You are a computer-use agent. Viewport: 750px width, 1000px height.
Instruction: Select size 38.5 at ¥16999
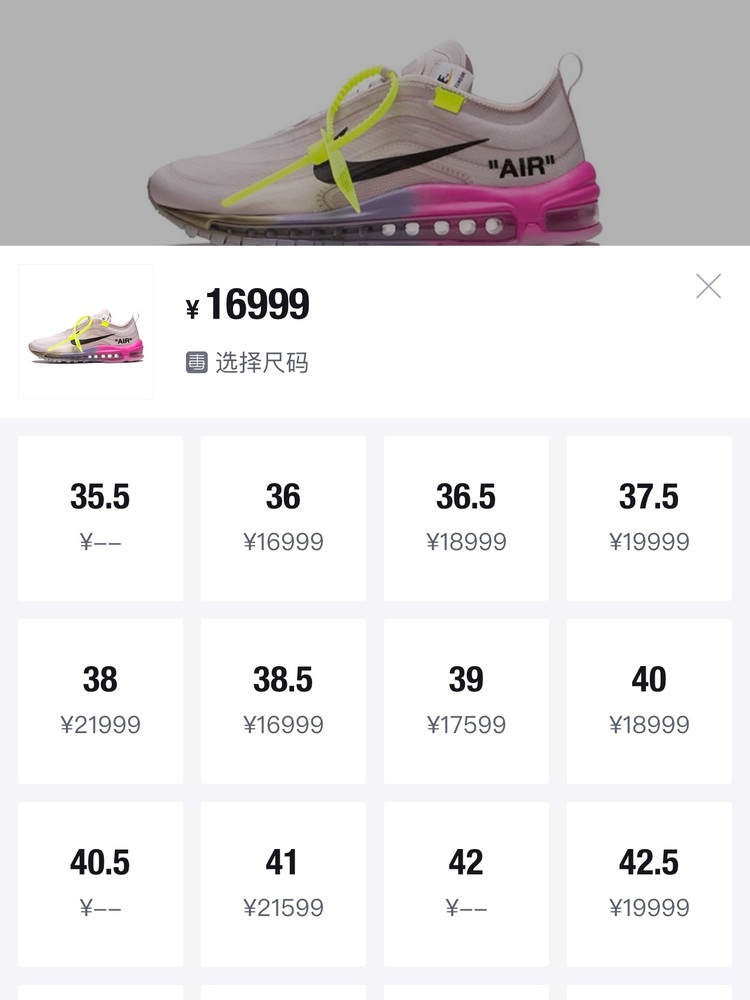(283, 701)
